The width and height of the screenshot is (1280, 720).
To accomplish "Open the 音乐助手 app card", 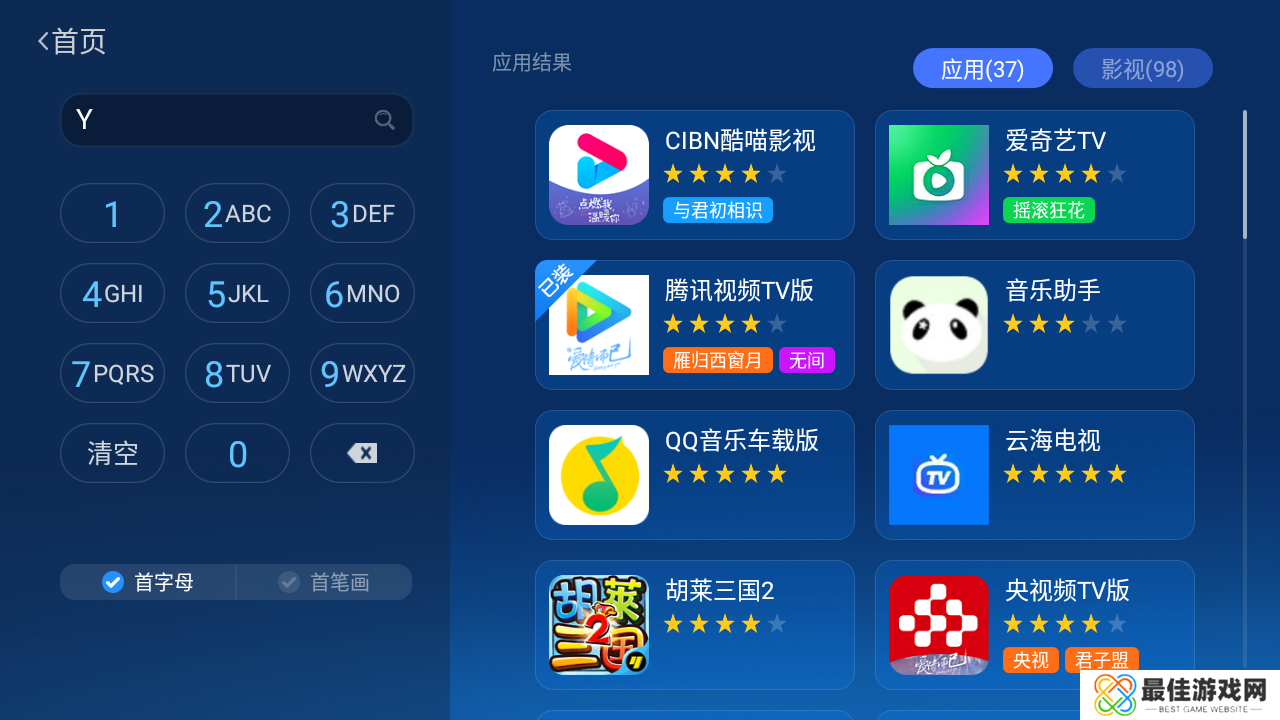I will click(1034, 325).
